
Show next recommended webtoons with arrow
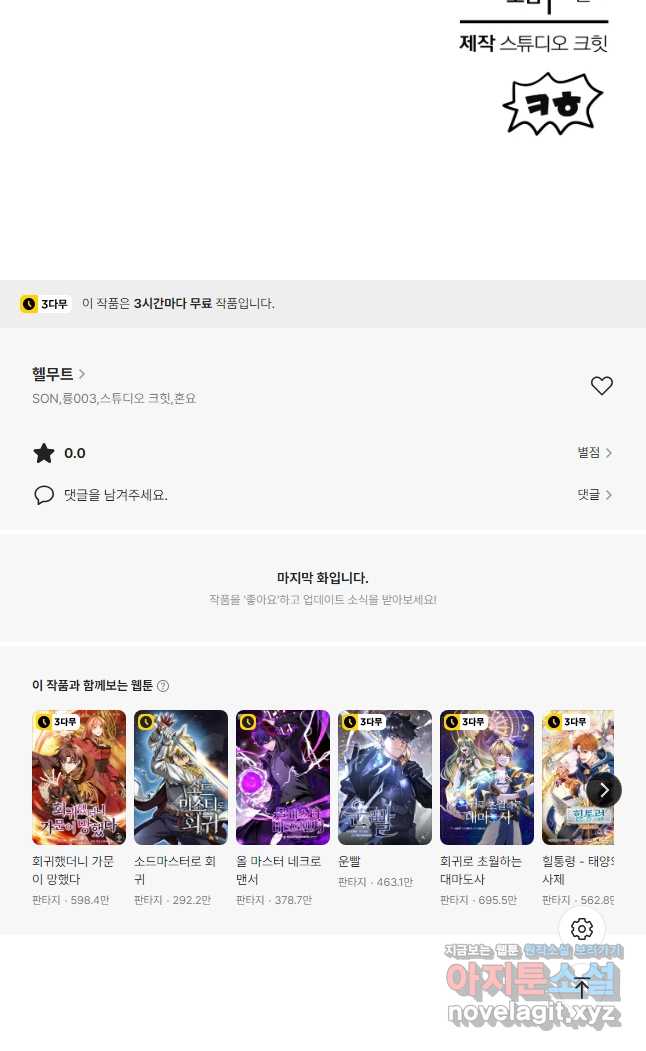tap(603, 790)
